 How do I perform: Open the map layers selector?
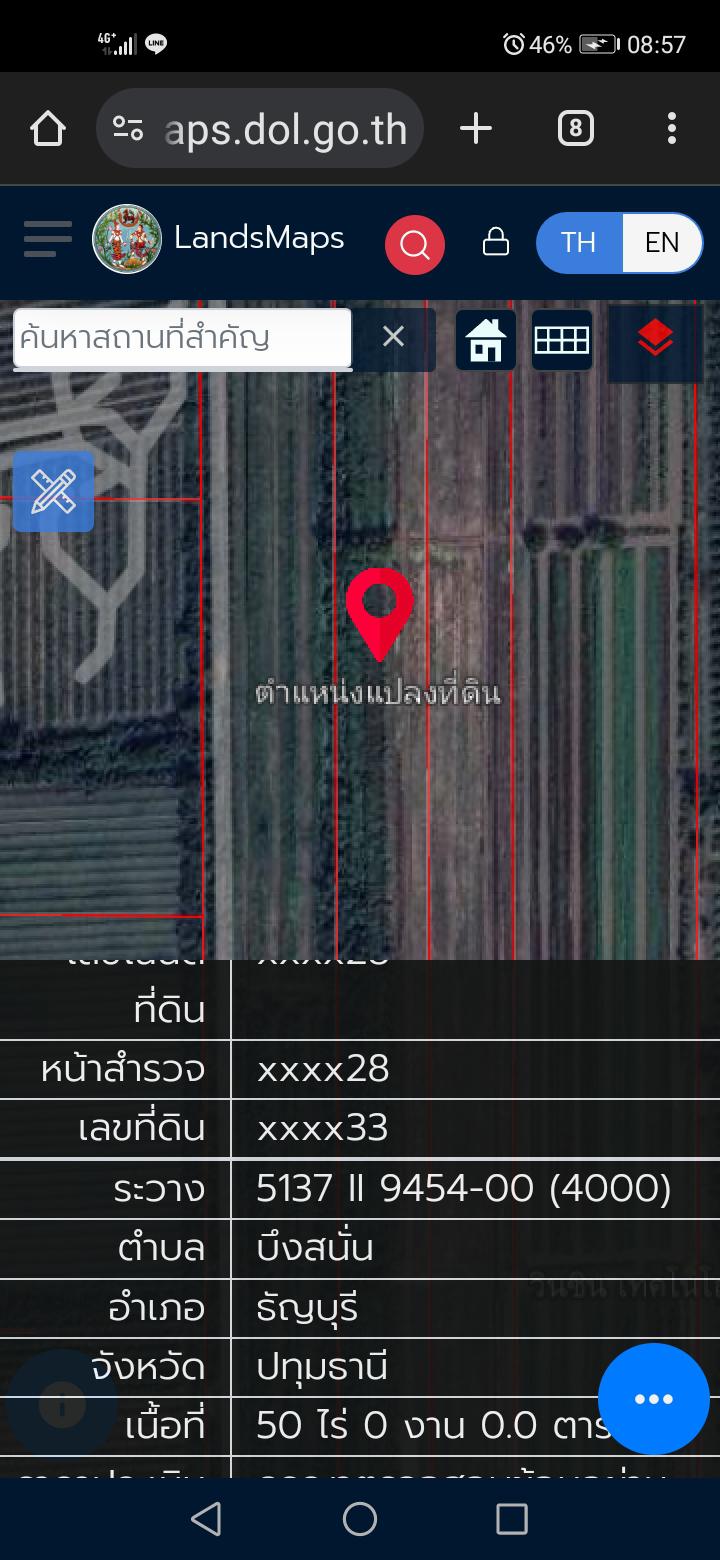655,341
